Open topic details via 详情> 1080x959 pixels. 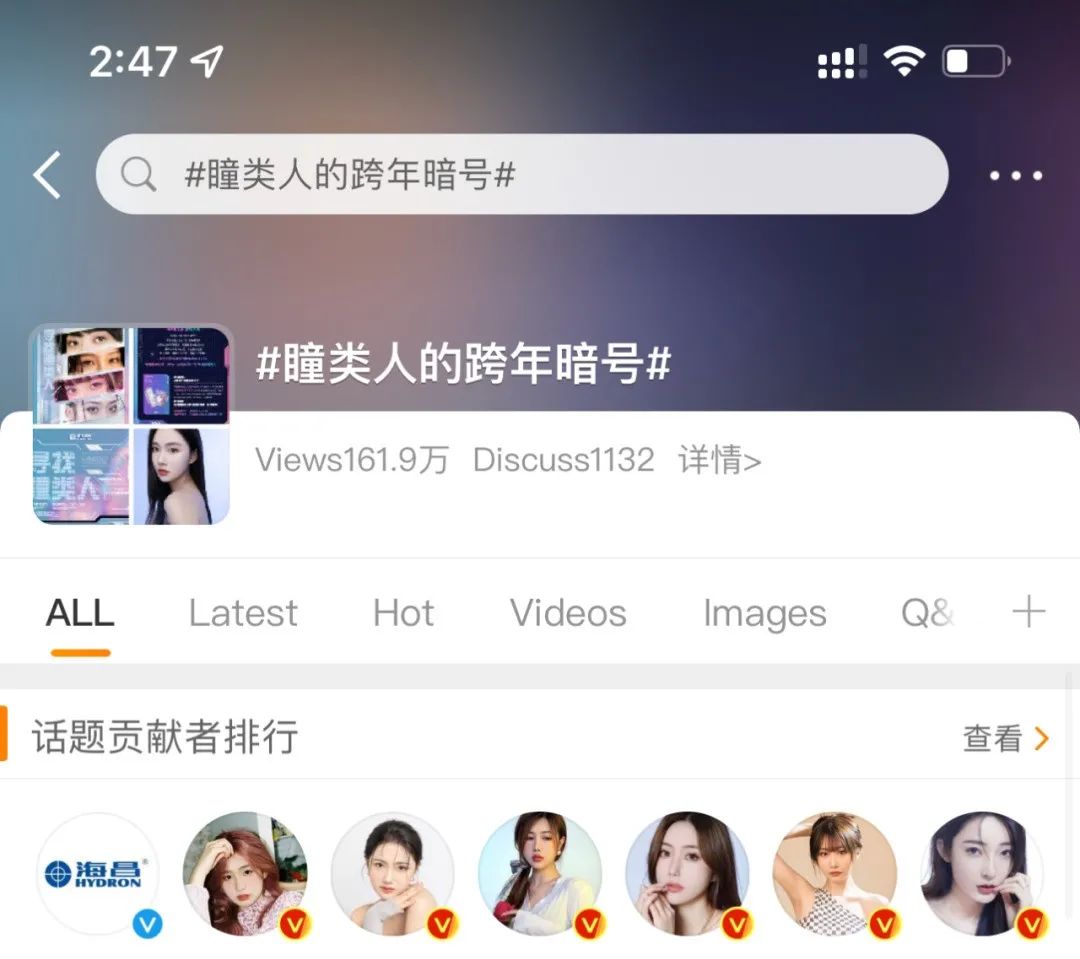pyautogui.click(x=720, y=460)
